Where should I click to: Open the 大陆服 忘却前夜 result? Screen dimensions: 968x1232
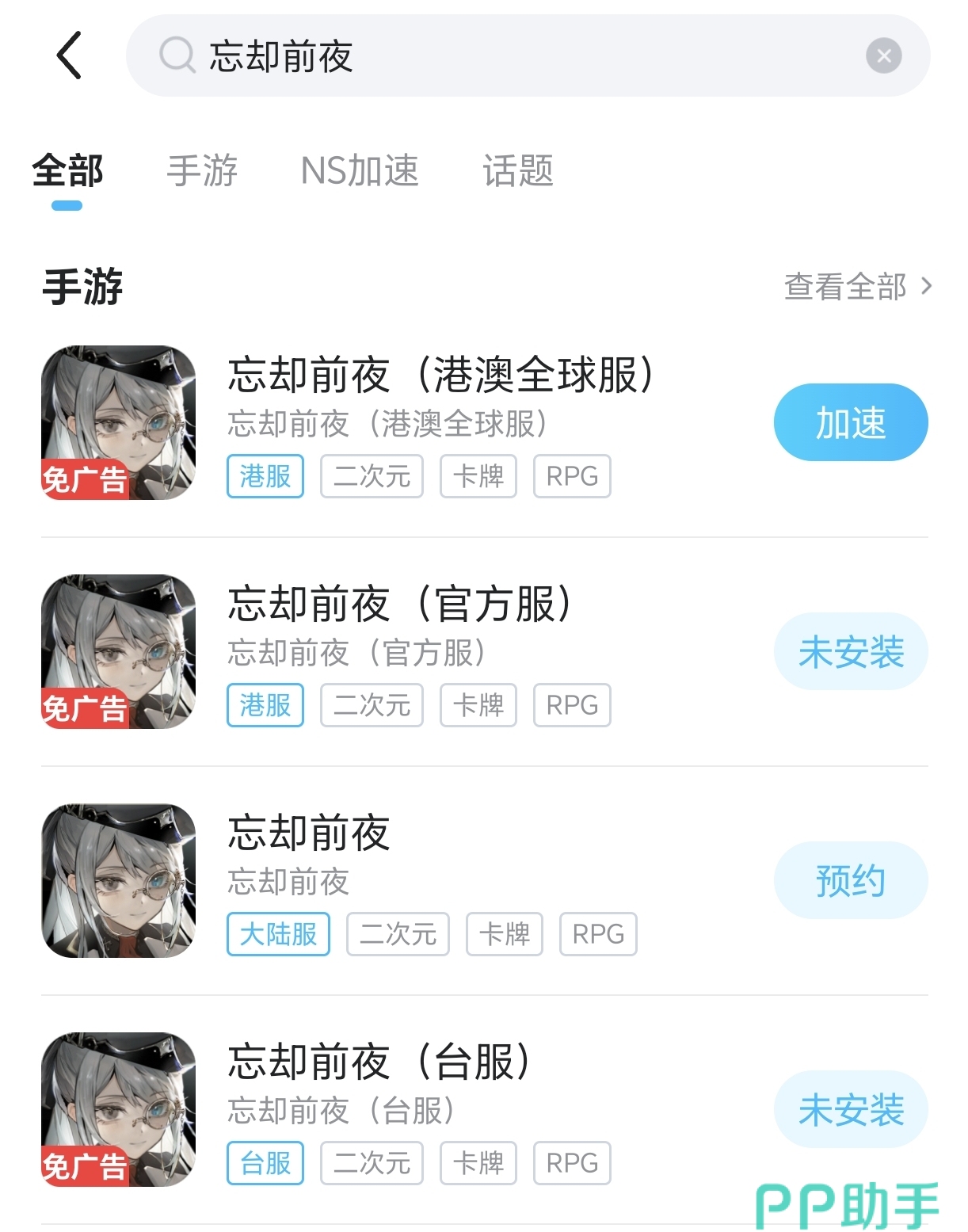pyautogui.click(x=309, y=833)
